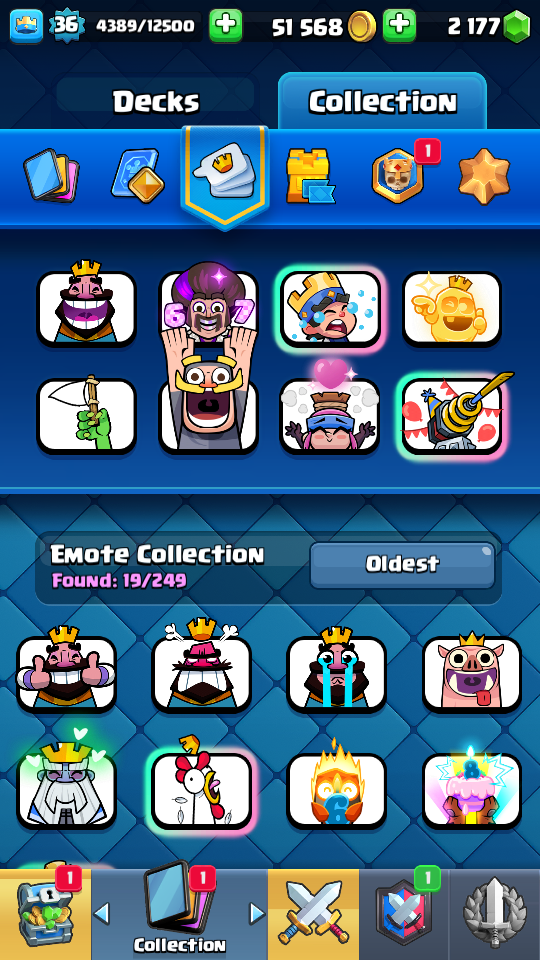The width and height of the screenshot is (540, 960).
Task: Switch to the Decks tab
Action: click(156, 102)
